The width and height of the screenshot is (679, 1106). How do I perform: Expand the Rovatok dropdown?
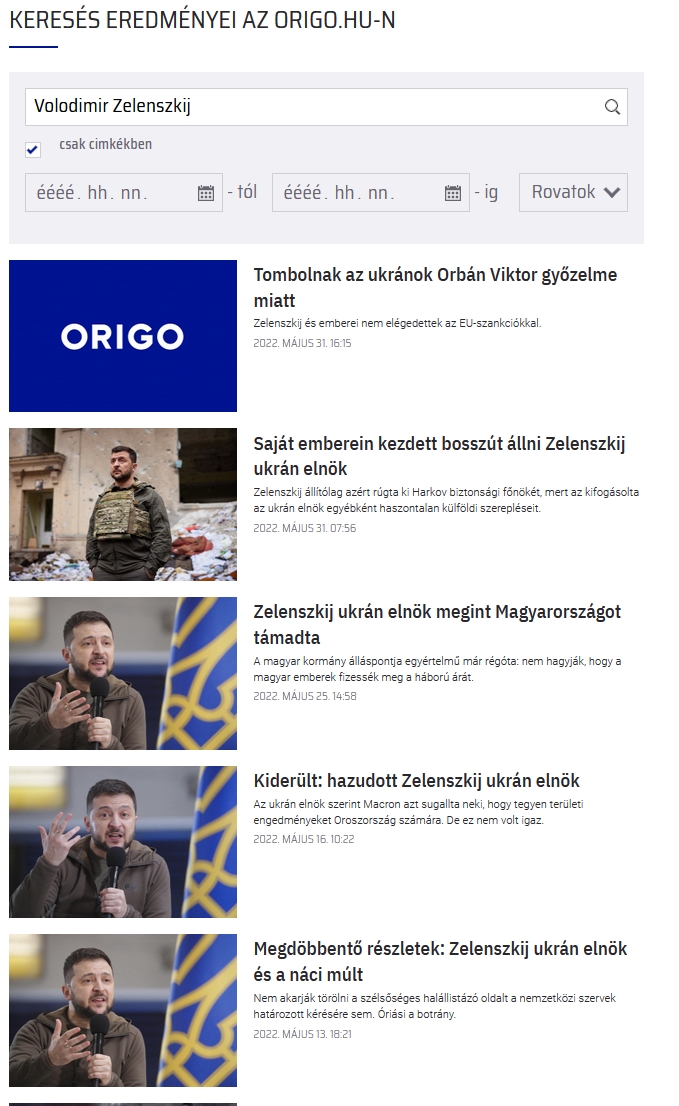(x=573, y=193)
